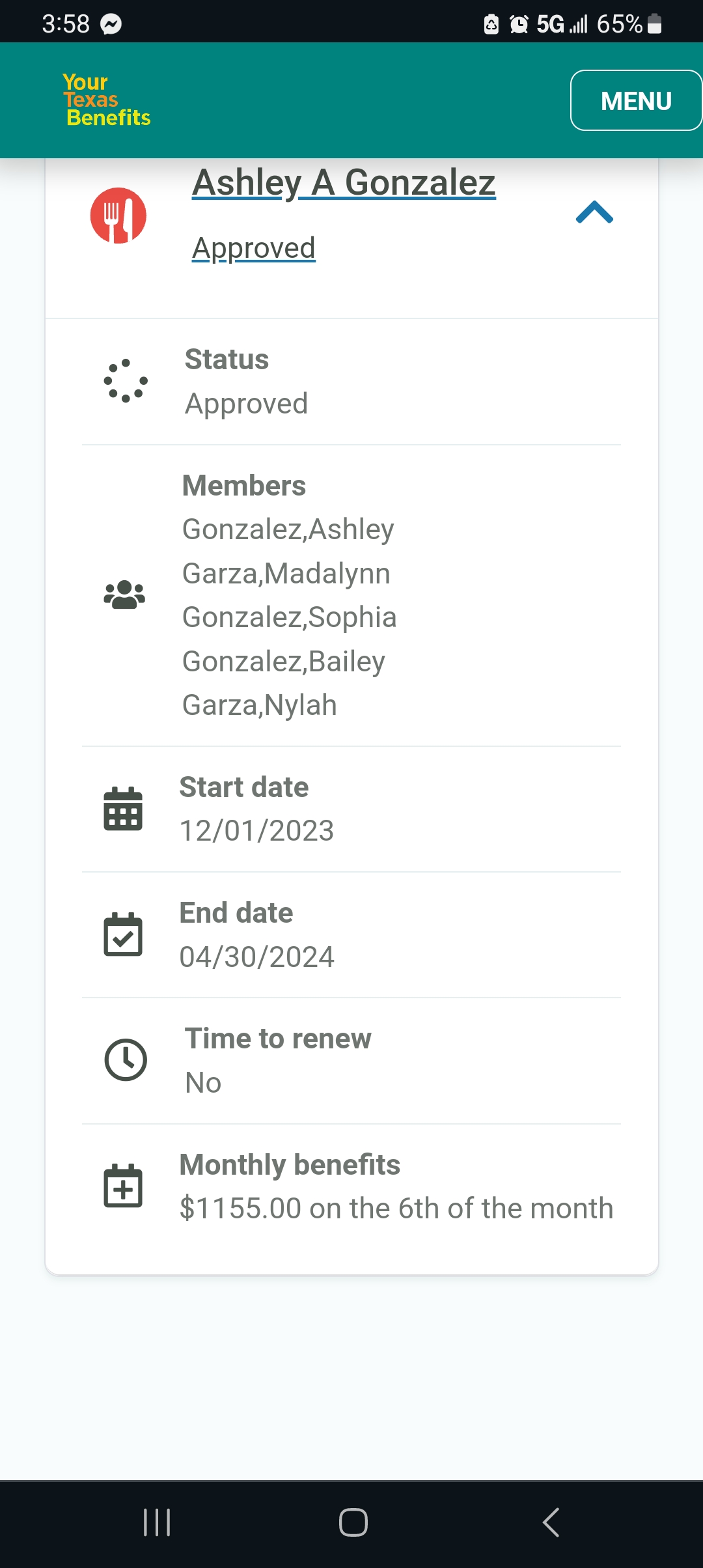Go to the Your Texas Benefits home logo
The height and width of the screenshot is (1568, 703).
[107, 100]
